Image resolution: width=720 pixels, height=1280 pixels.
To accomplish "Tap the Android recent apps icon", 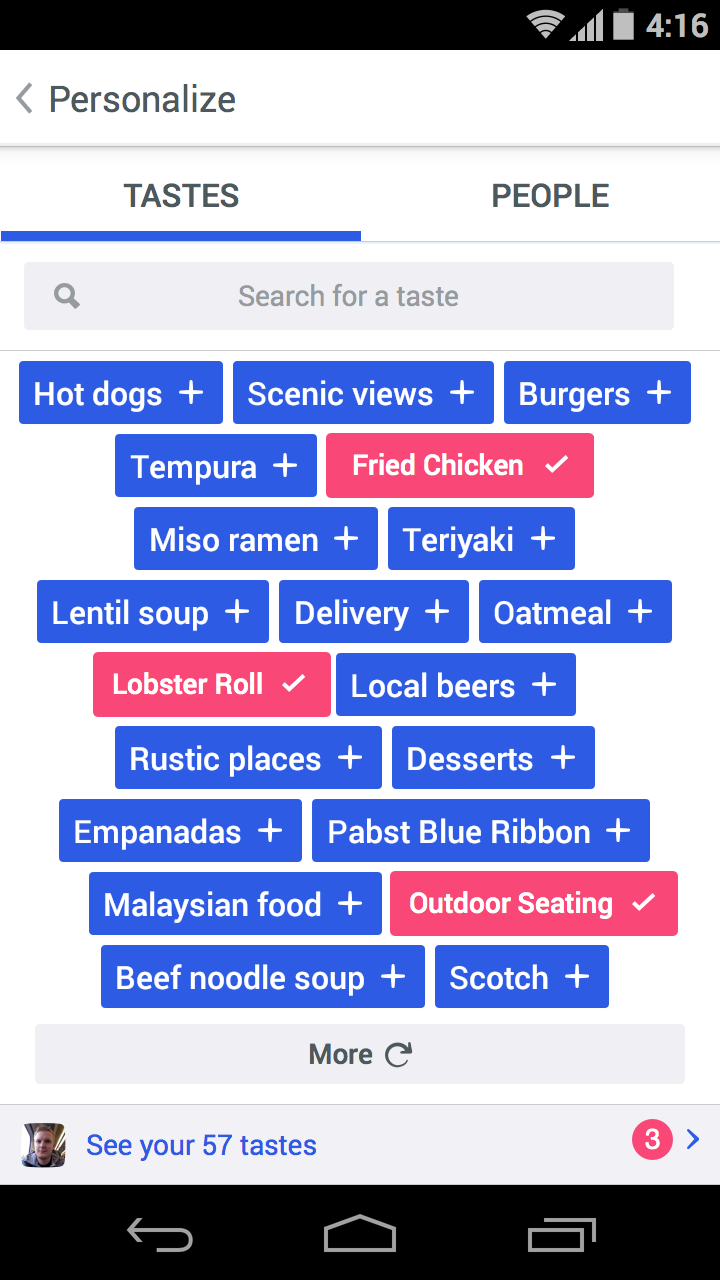I will 561,1234.
